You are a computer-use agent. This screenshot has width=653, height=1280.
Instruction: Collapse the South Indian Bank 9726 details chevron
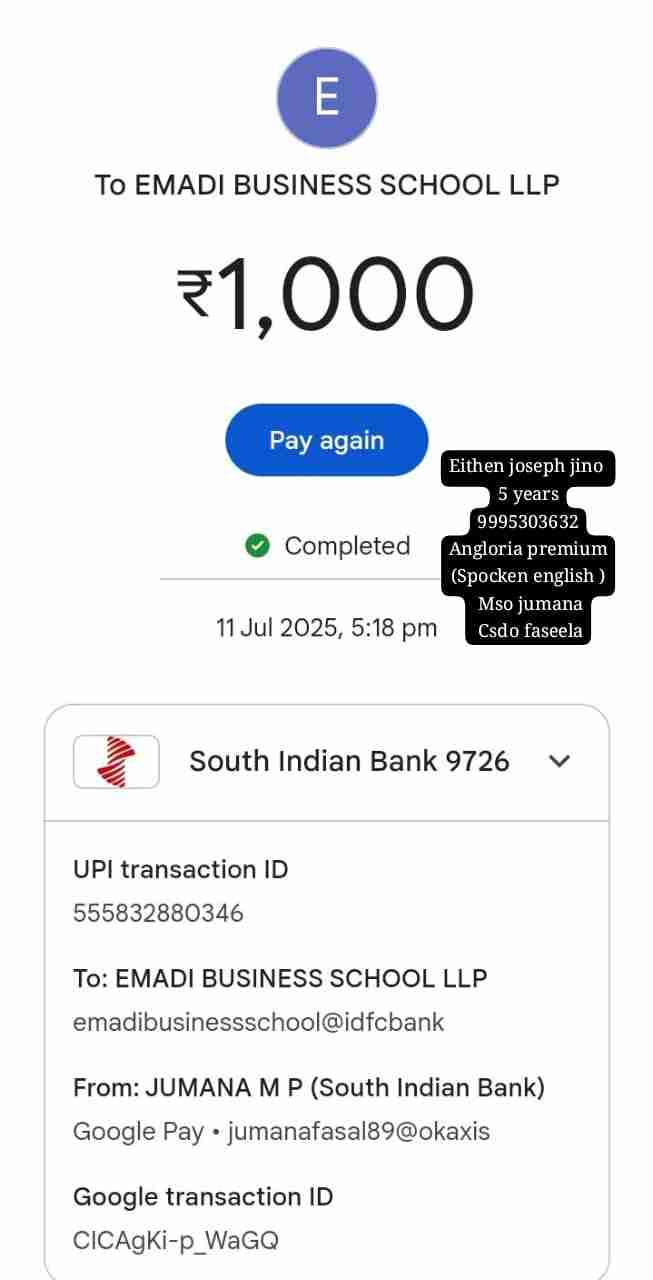pos(560,761)
